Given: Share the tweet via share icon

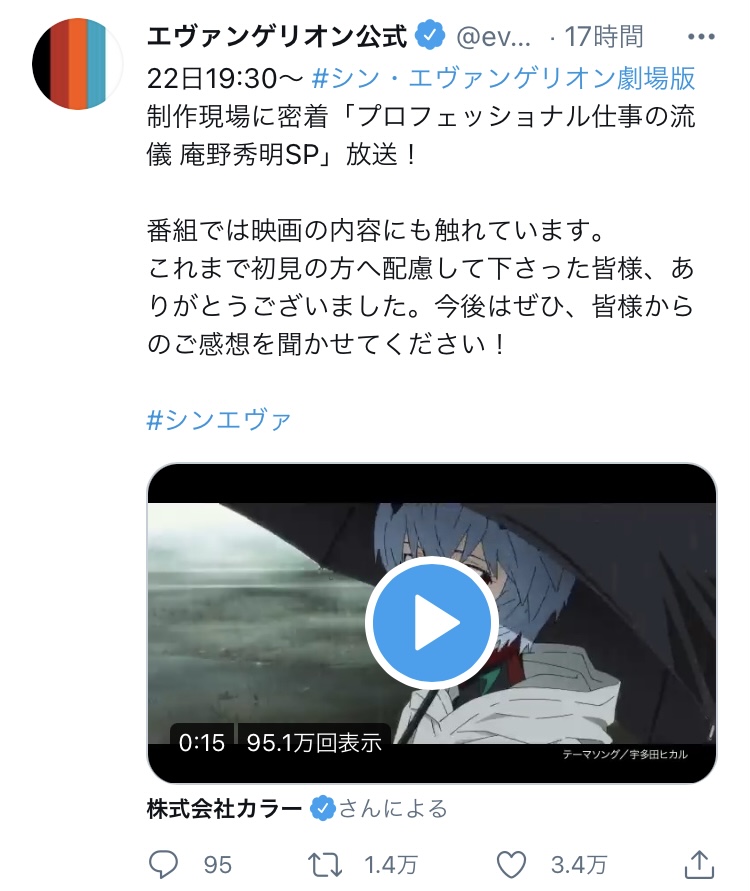Looking at the screenshot, I should (x=699, y=864).
